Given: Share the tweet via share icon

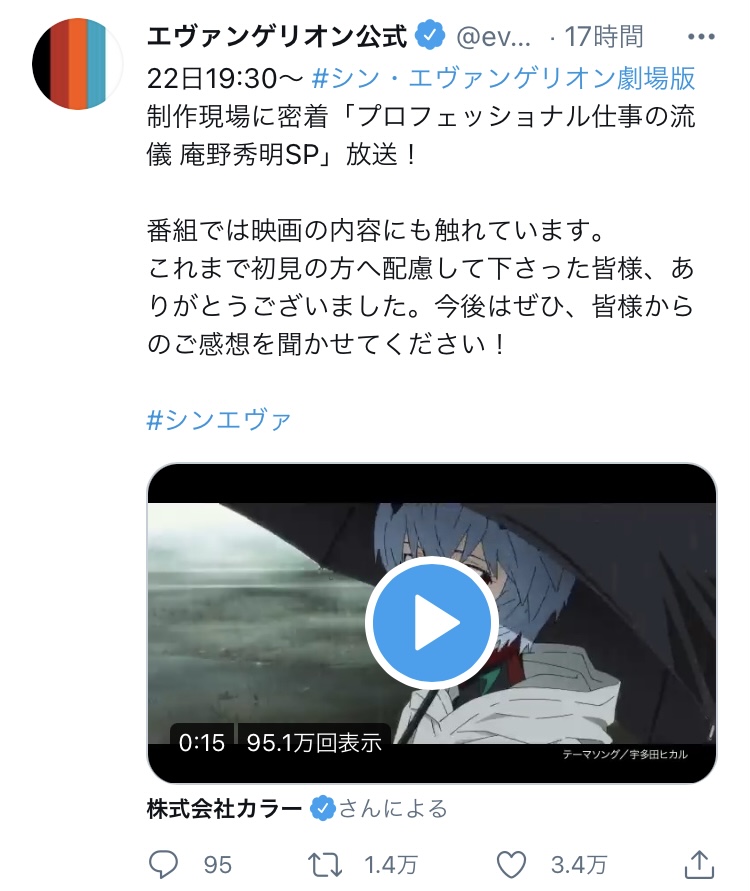Looking at the screenshot, I should (x=699, y=864).
